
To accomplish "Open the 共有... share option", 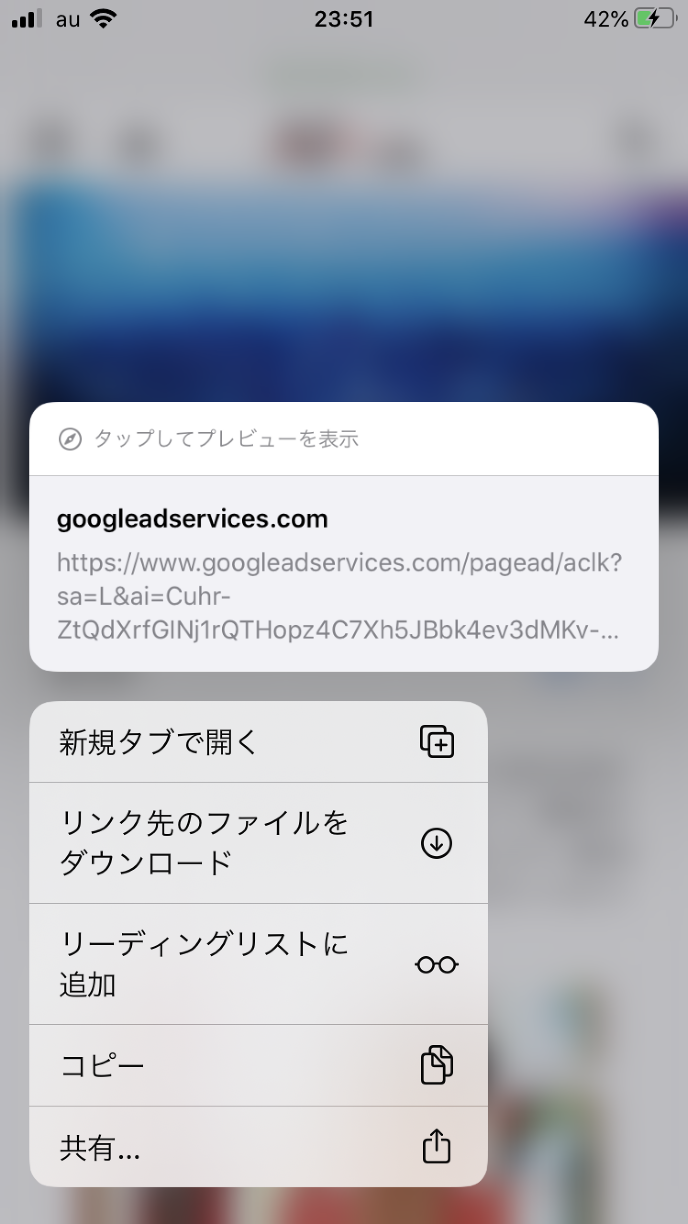I will pyautogui.click(x=258, y=1149).
